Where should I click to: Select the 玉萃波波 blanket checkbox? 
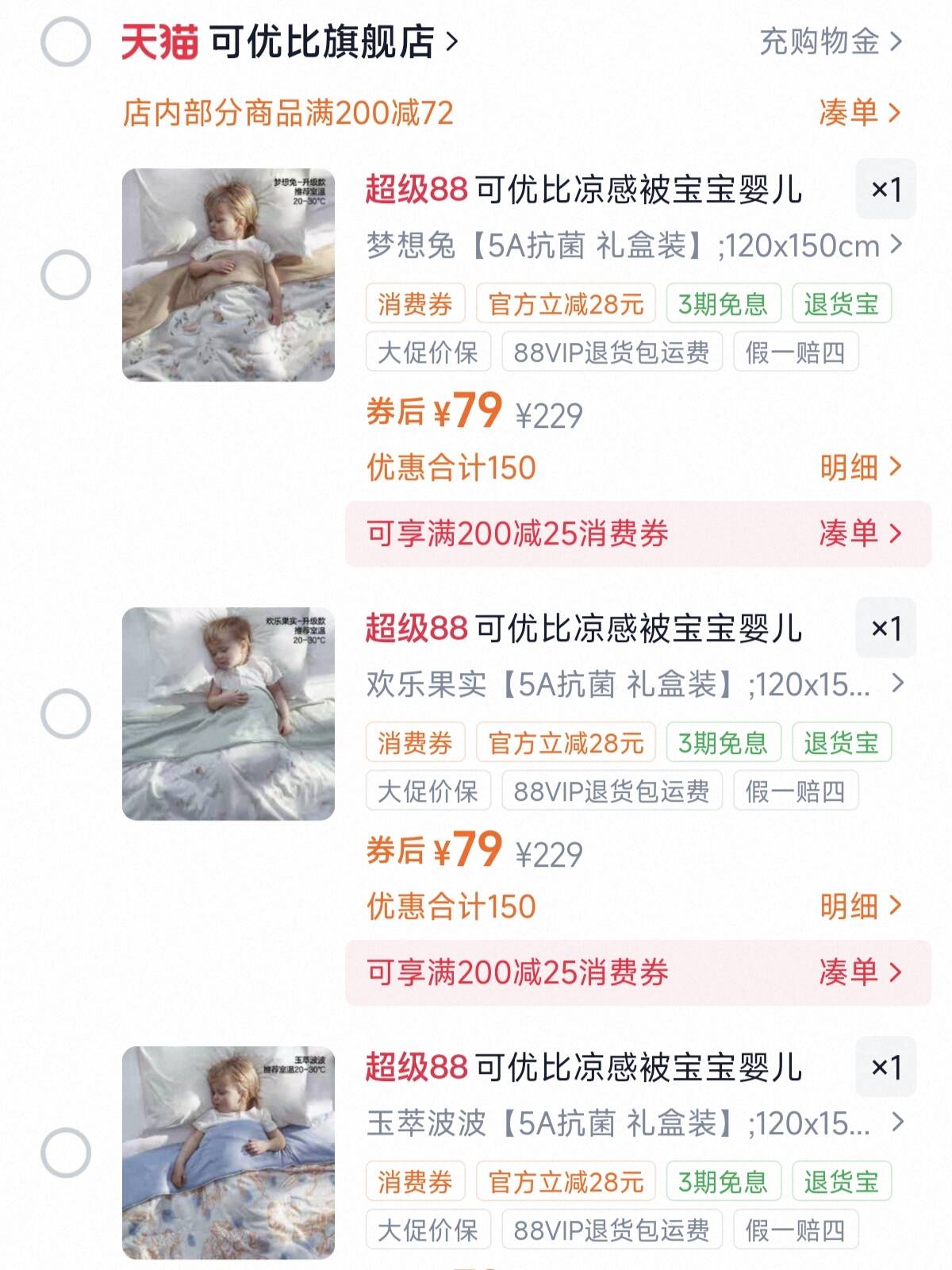click(65, 1153)
